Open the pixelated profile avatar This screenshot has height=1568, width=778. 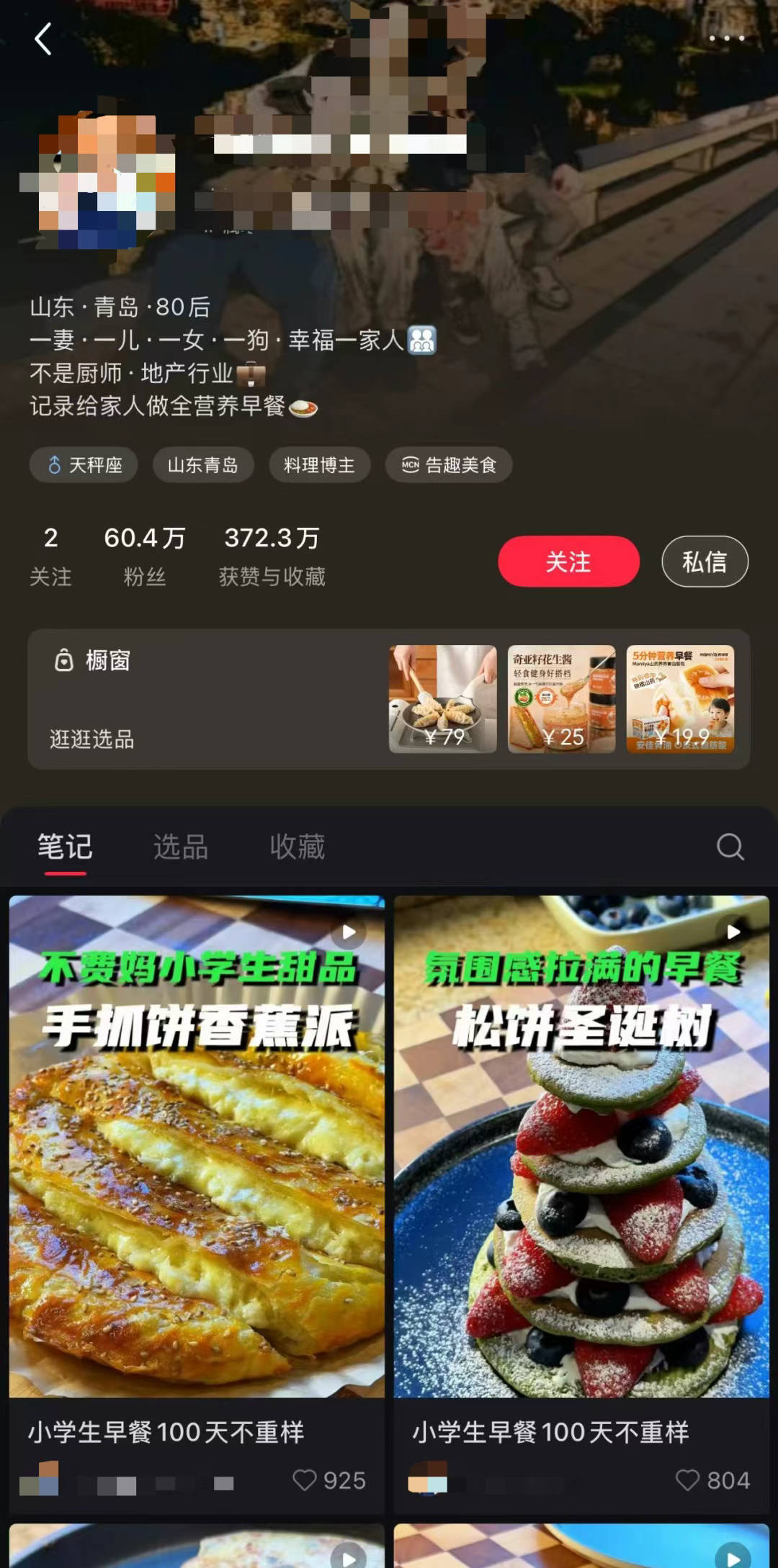coord(97,180)
